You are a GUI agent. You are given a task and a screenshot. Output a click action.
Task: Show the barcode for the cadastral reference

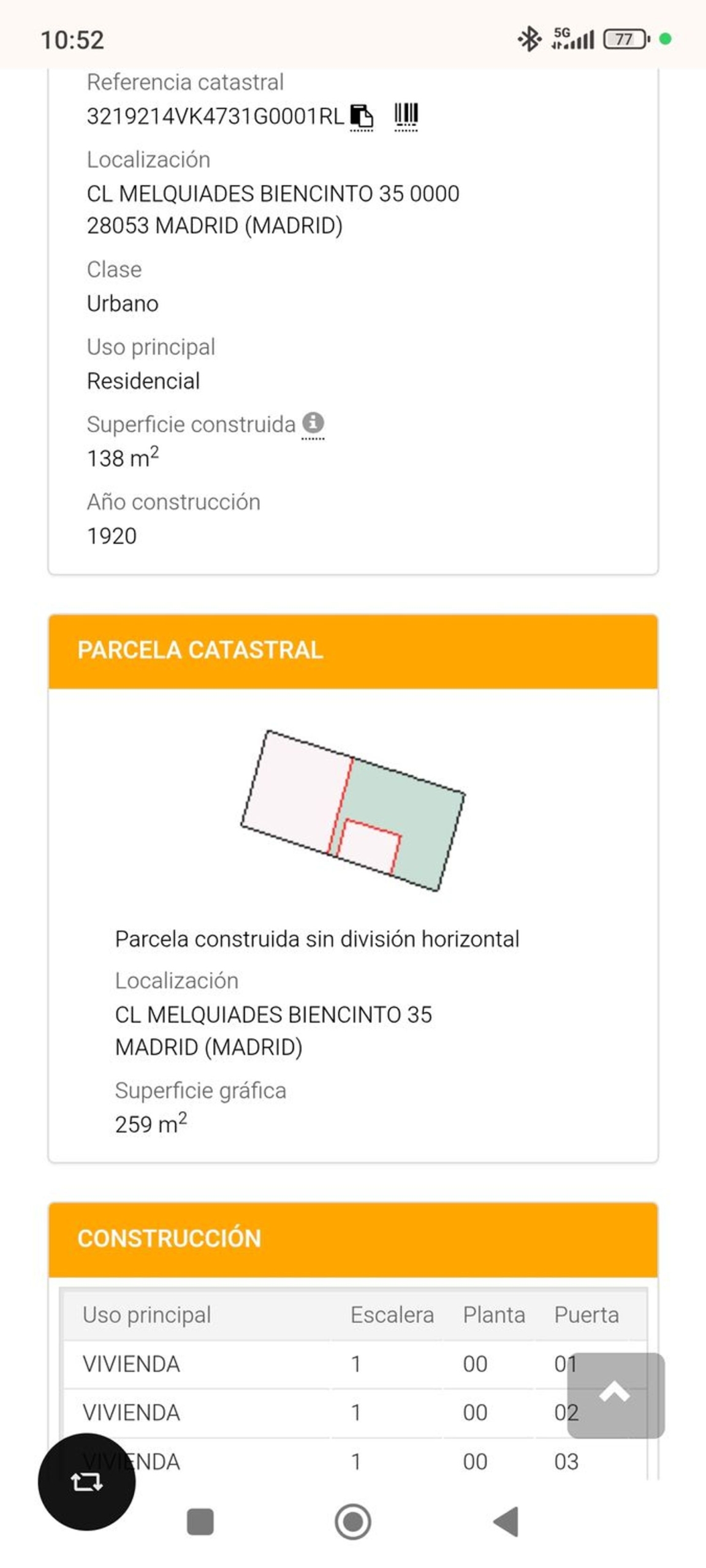406,115
